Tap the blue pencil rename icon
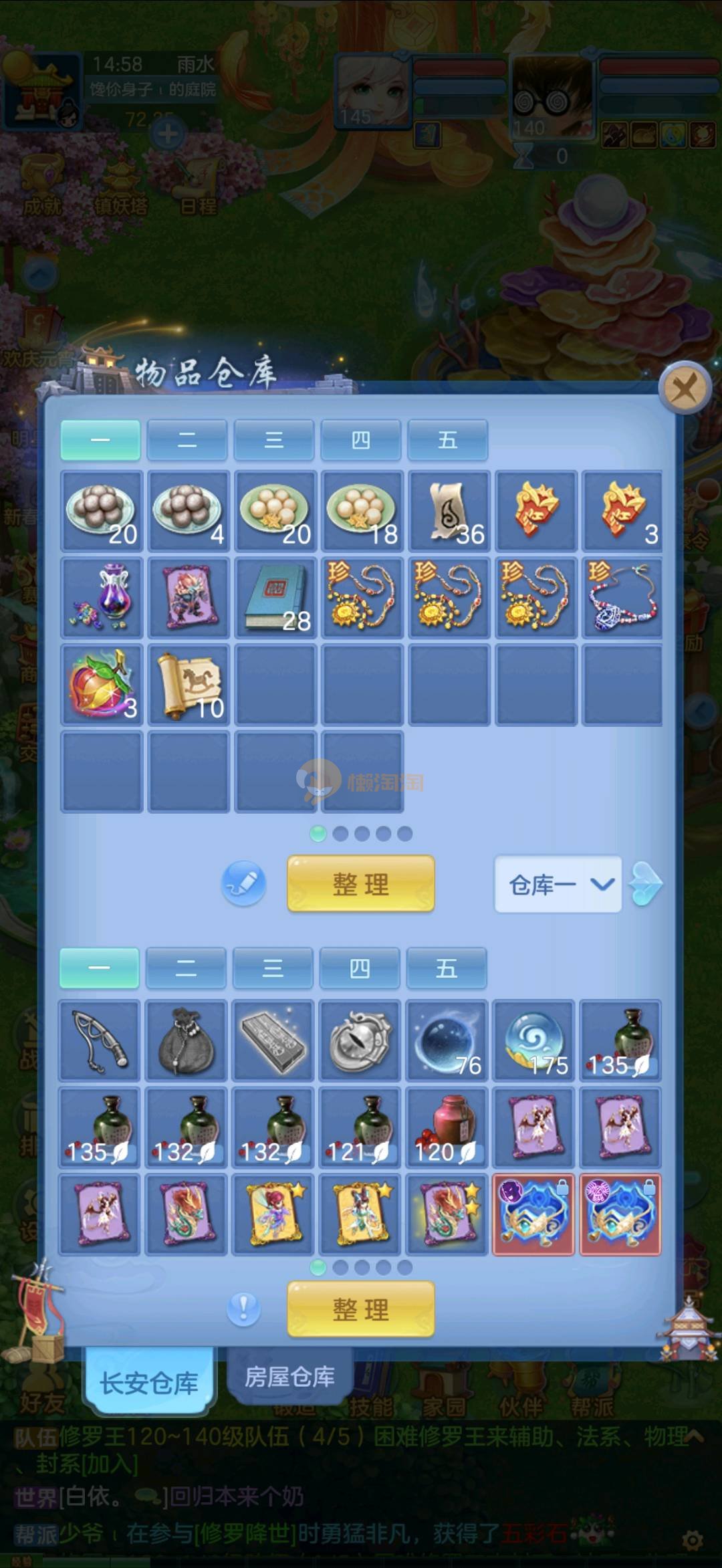Viewport: 722px width, 1568px height. point(243,884)
